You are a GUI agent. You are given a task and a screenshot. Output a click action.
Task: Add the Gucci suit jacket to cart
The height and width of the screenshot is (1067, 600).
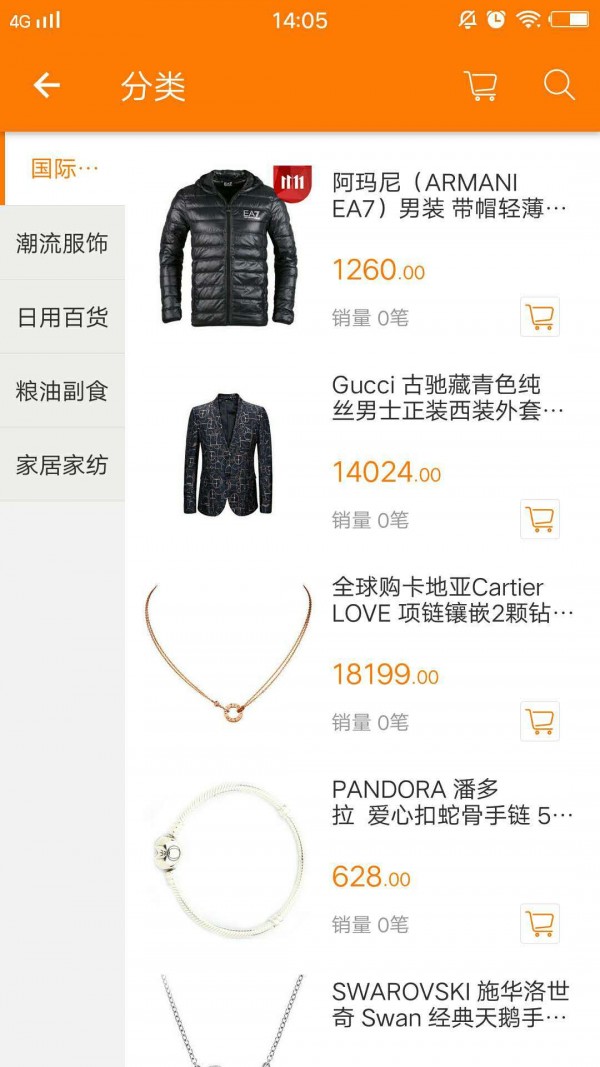[540, 519]
